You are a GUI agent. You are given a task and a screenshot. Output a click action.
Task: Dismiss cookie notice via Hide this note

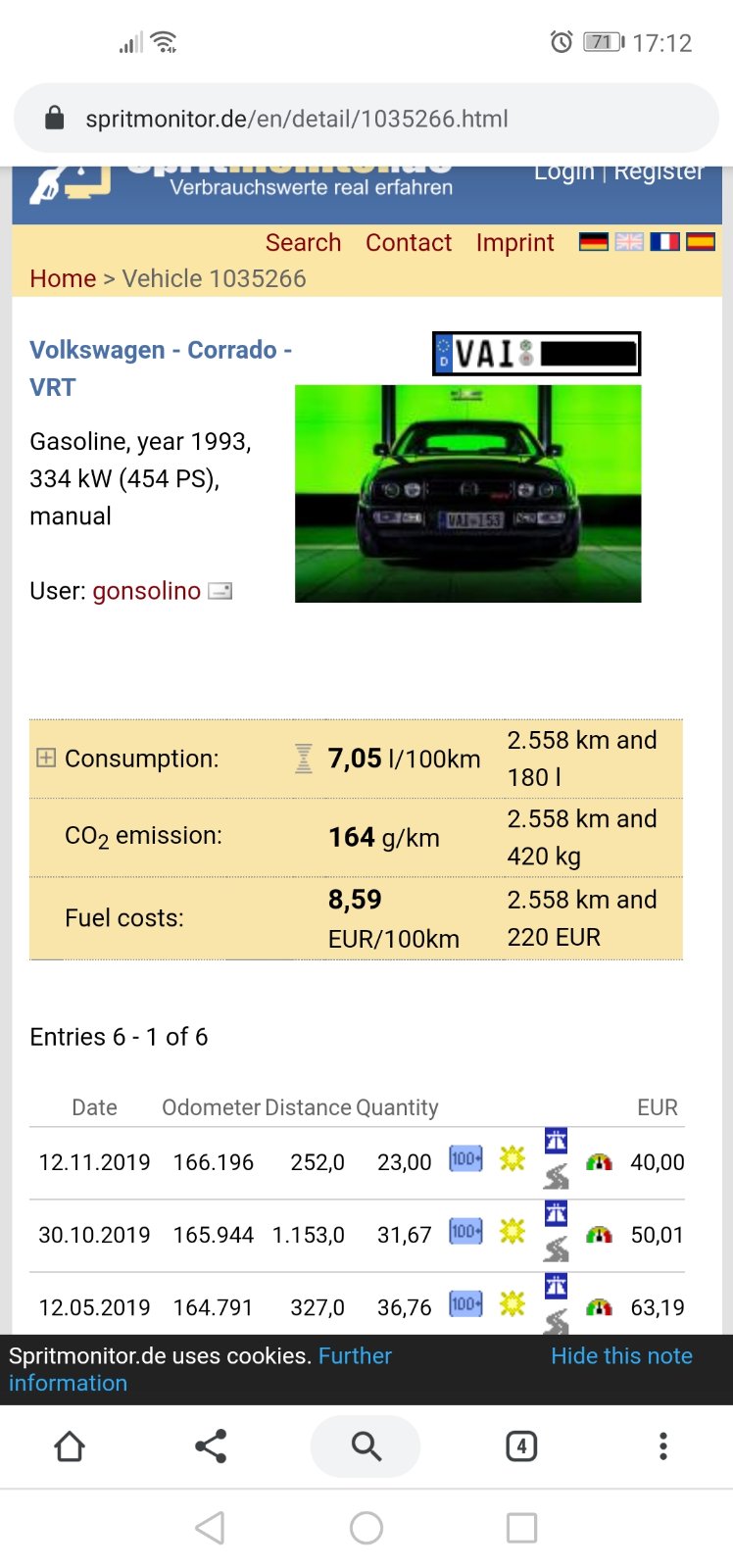(x=621, y=1356)
